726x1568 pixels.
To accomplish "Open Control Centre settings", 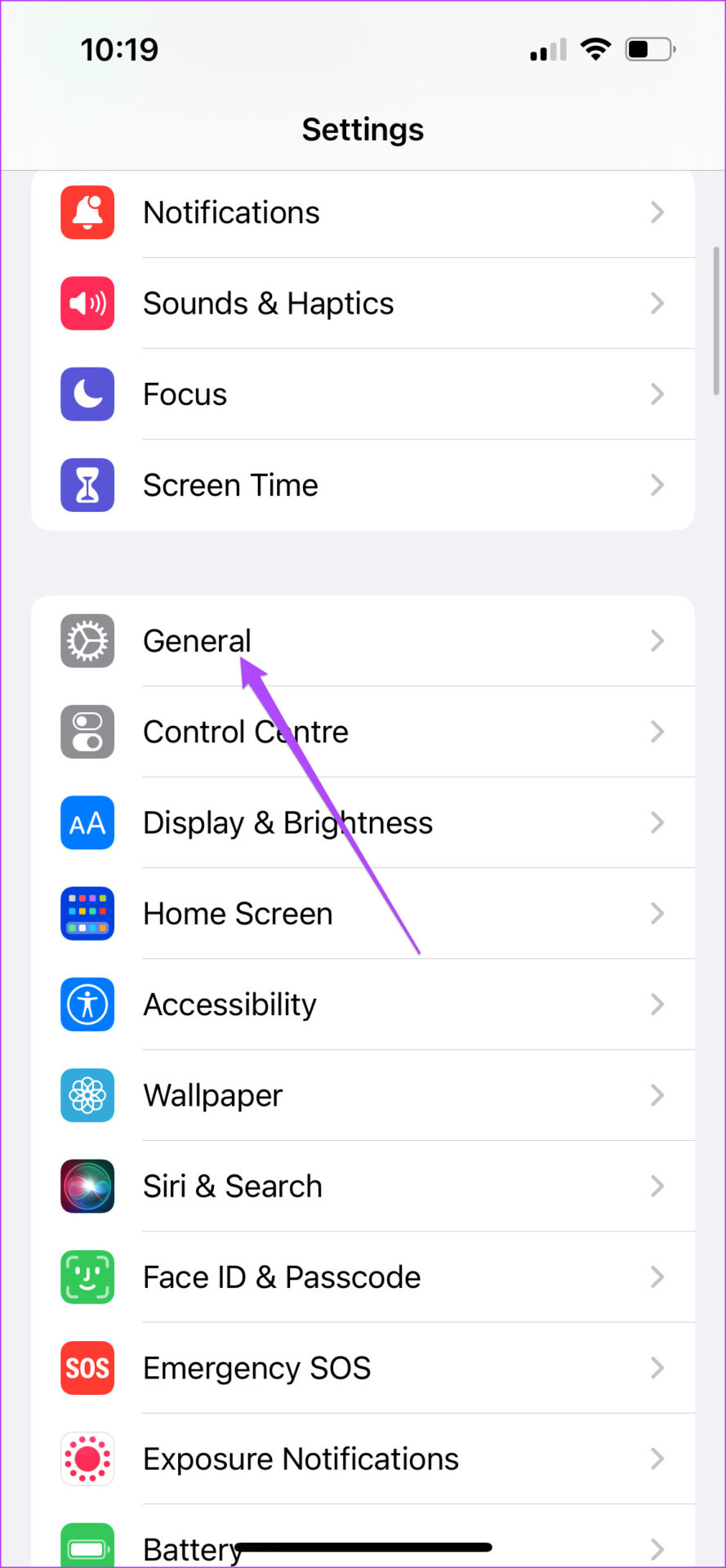I will (x=363, y=732).
